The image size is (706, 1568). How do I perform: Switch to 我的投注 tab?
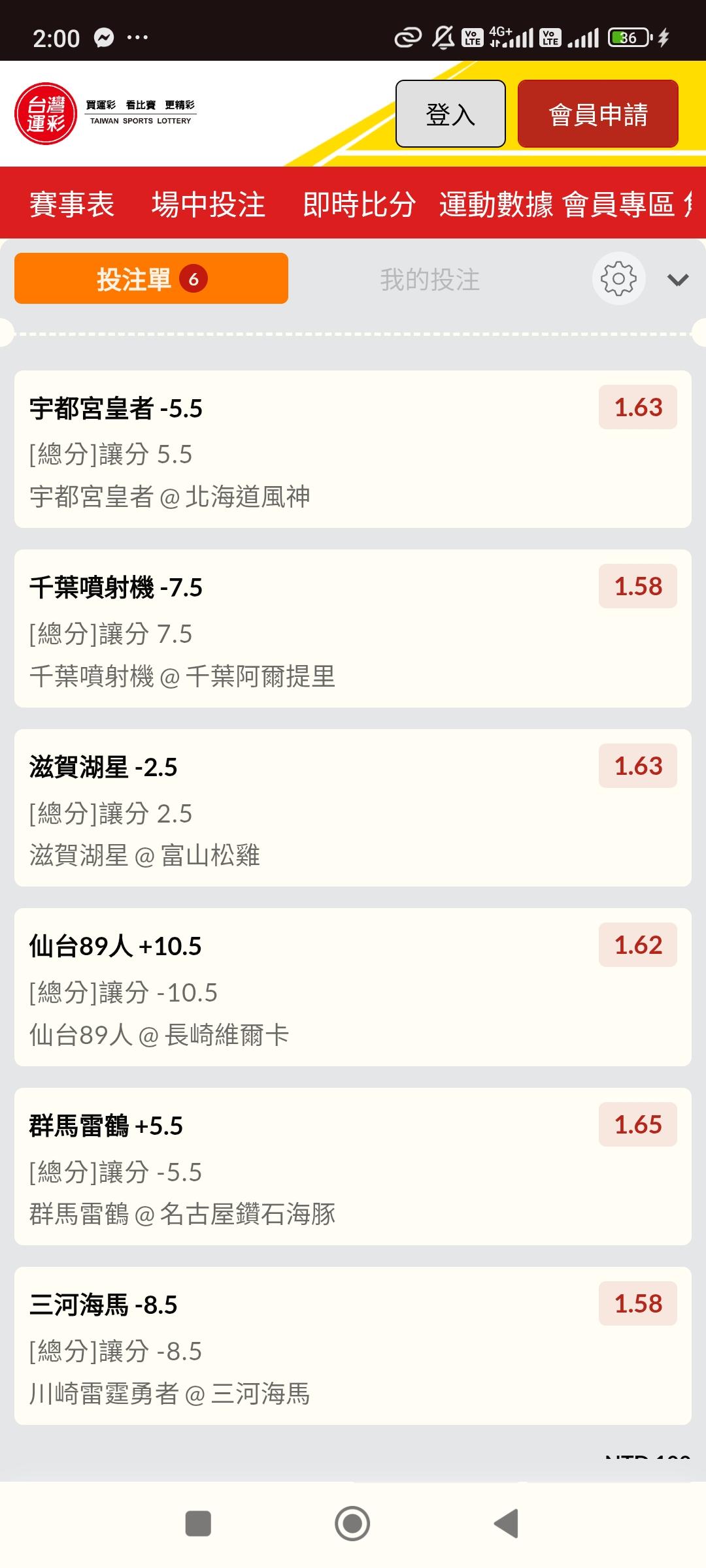pos(429,280)
